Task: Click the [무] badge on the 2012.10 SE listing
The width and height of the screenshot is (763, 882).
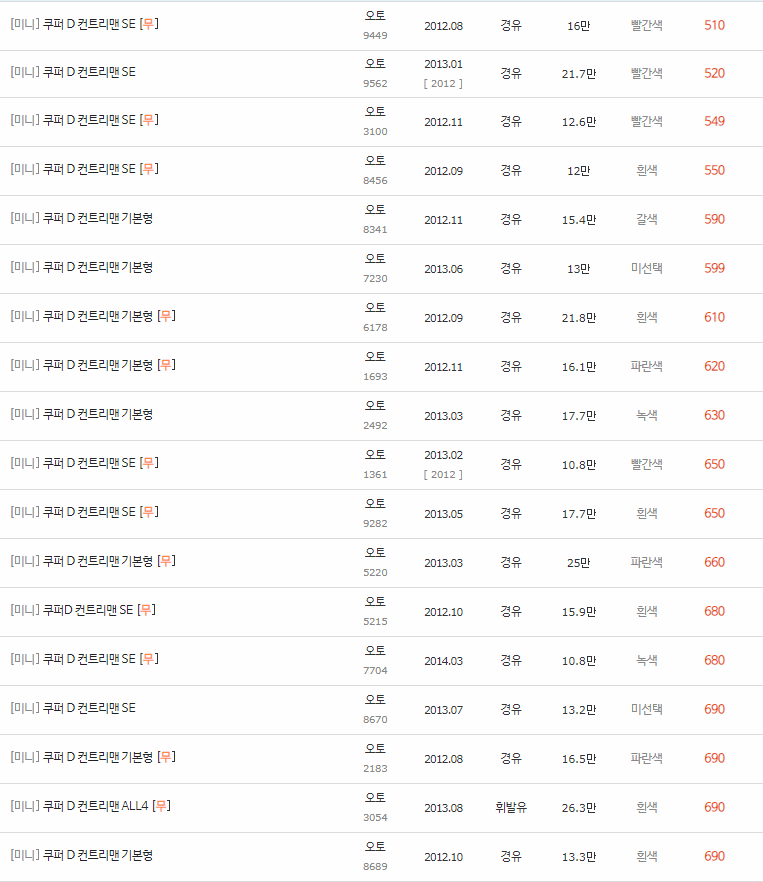Action: (x=147, y=610)
